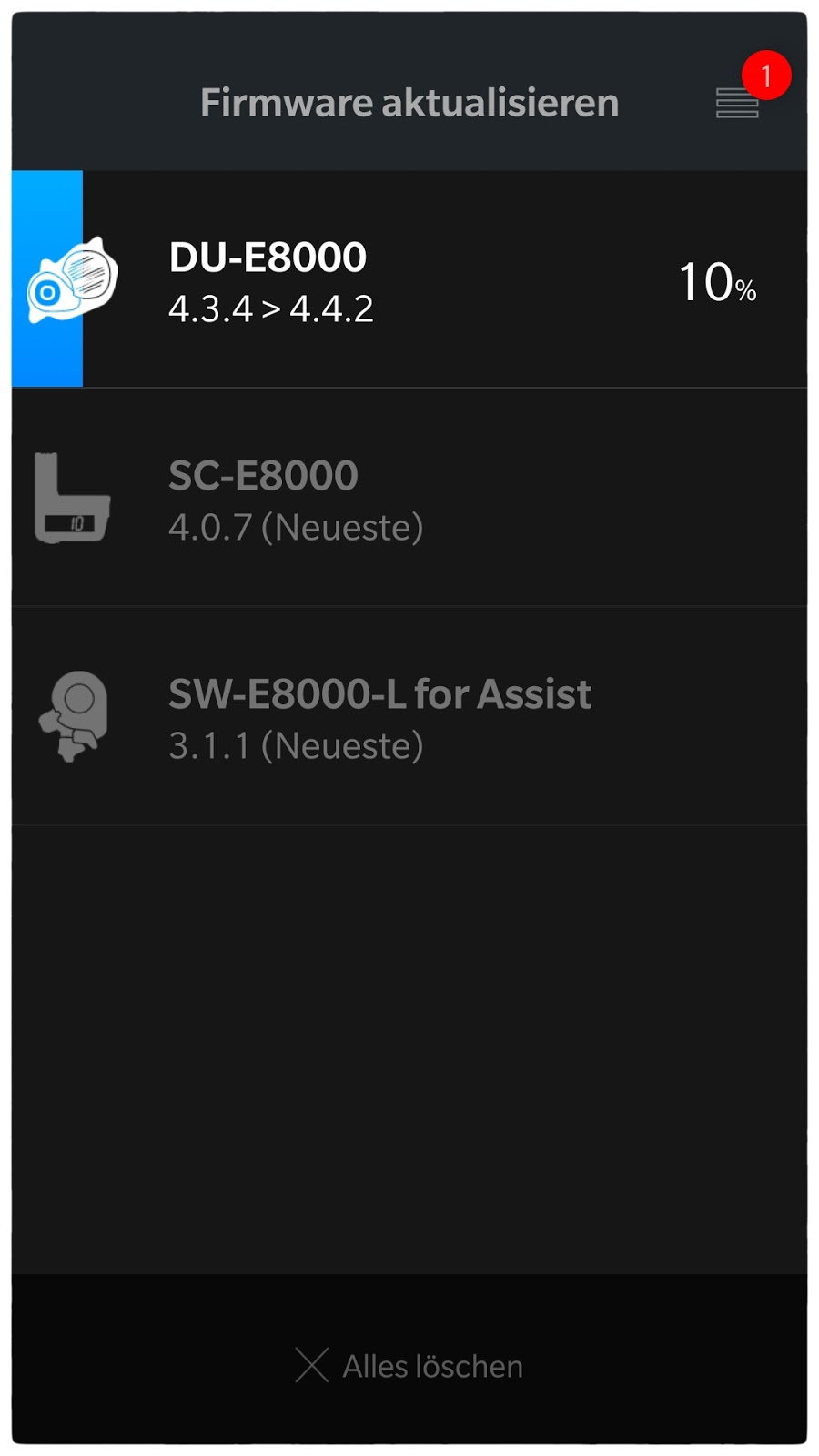Open the SC-E8000 firmware row
The height and width of the screenshot is (1456, 819).
pyautogui.click(x=409, y=498)
